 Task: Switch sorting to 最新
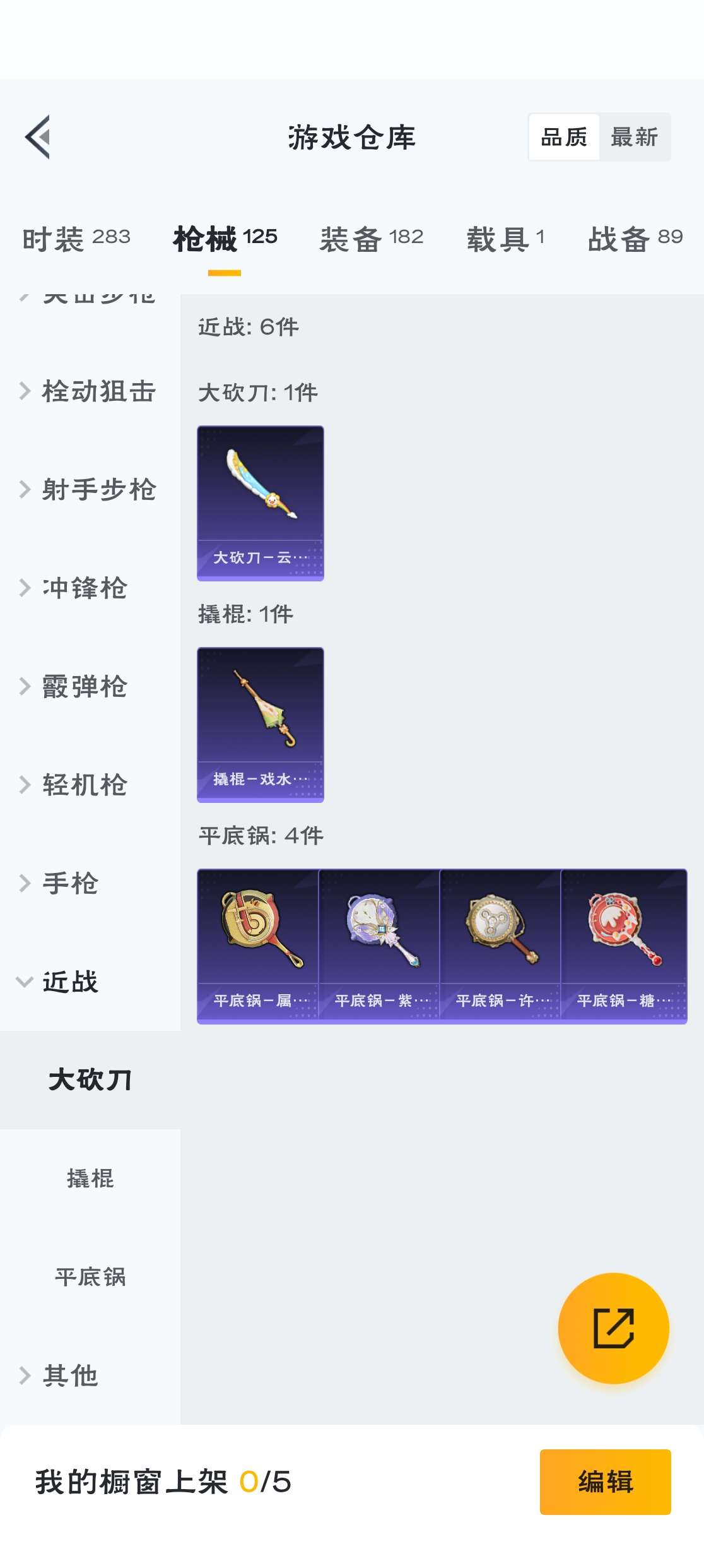point(633,136)
